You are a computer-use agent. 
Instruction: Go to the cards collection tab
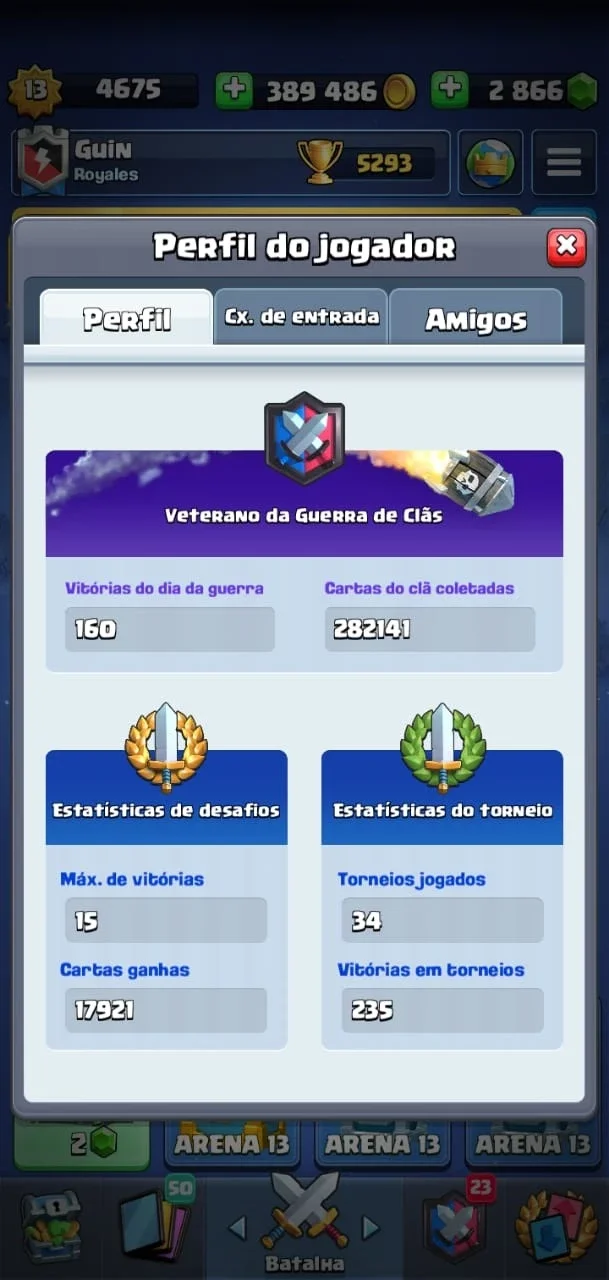pyautogui.click(x=154, y=1223)
